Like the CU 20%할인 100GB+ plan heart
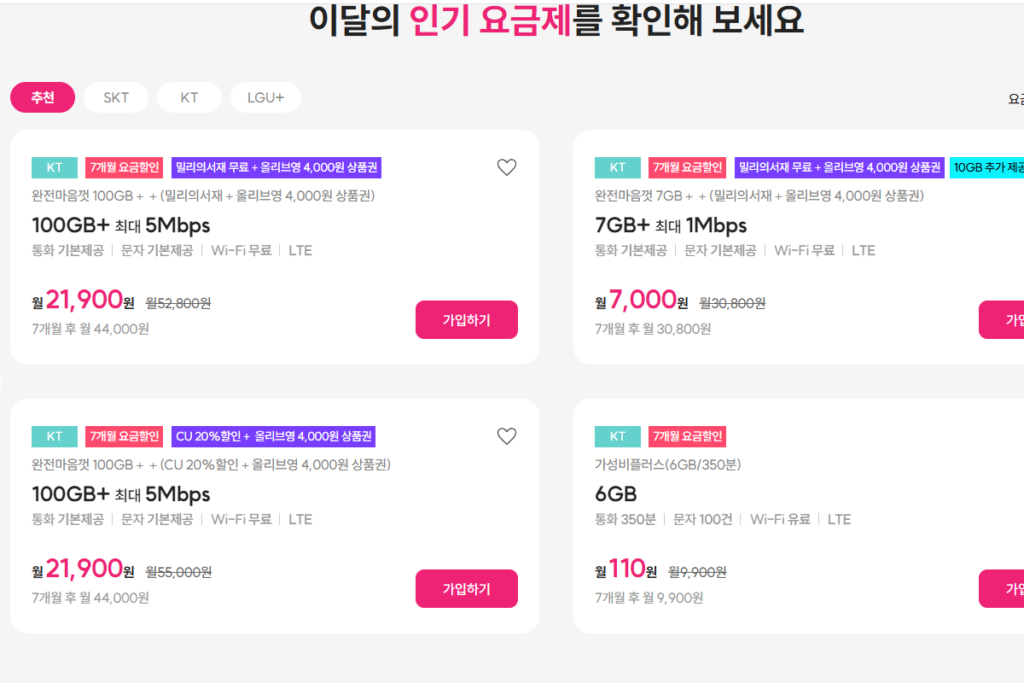 pos(507,436)
